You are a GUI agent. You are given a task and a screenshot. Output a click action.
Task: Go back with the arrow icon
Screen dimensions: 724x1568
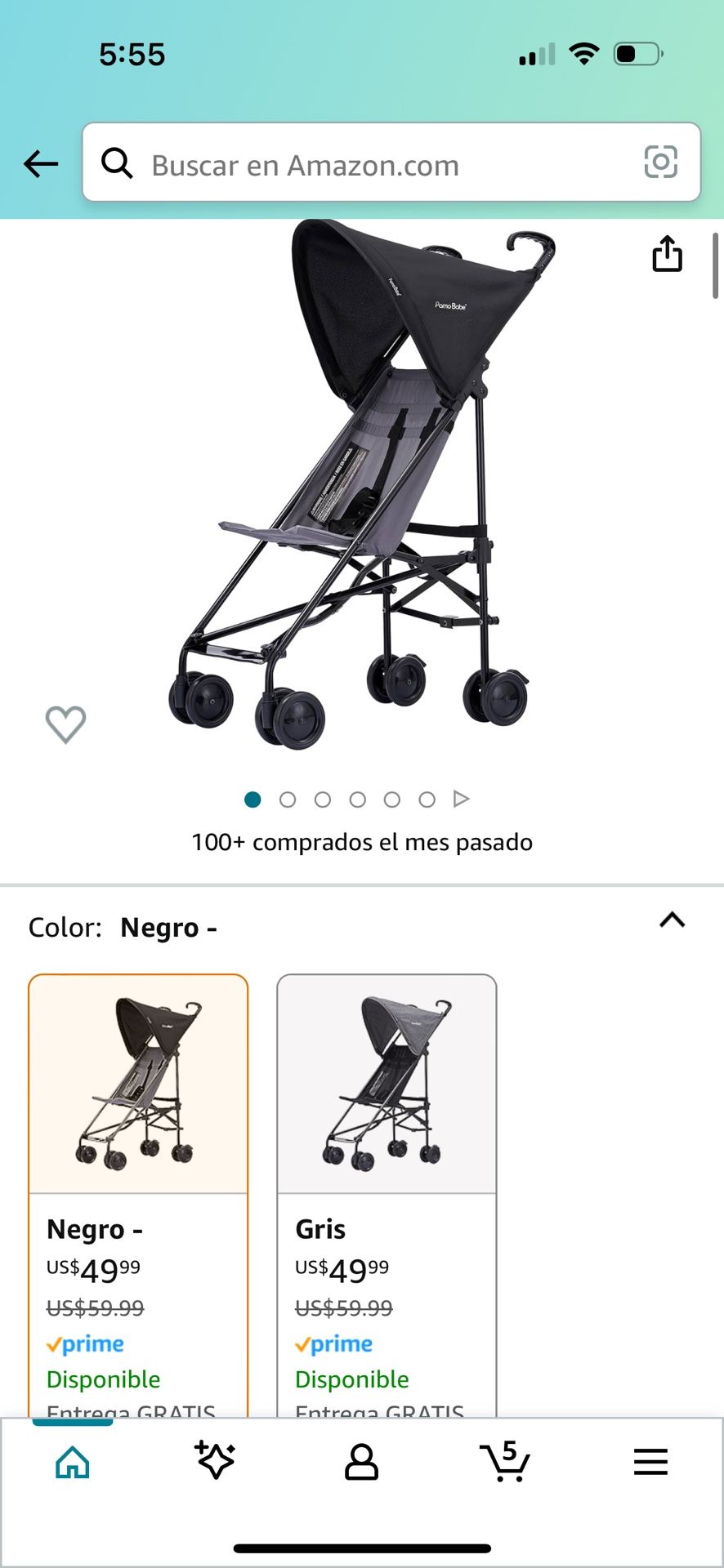[x=41, y=164]
